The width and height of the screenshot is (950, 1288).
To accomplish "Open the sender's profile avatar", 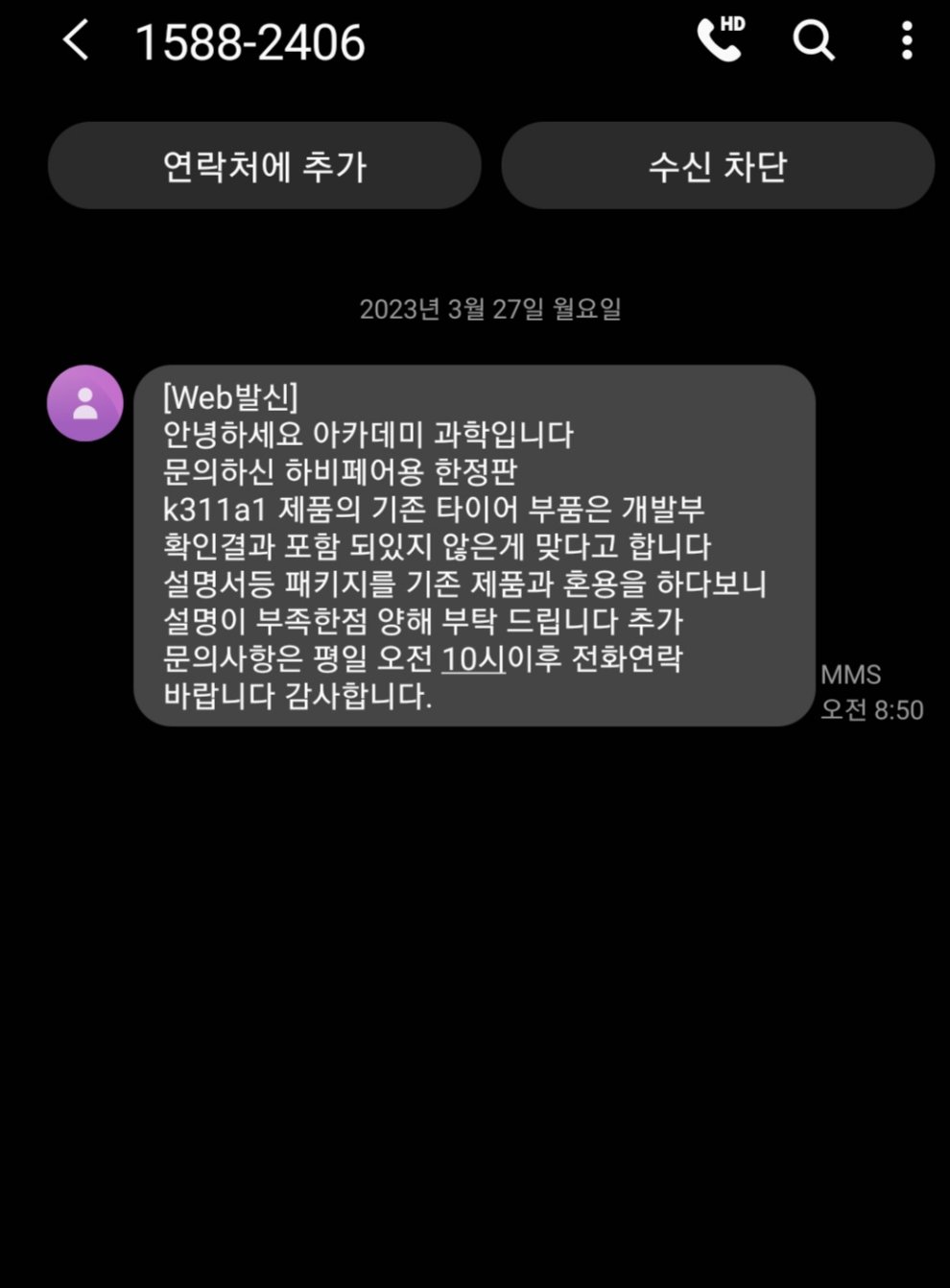I will (x=85, y=403).
